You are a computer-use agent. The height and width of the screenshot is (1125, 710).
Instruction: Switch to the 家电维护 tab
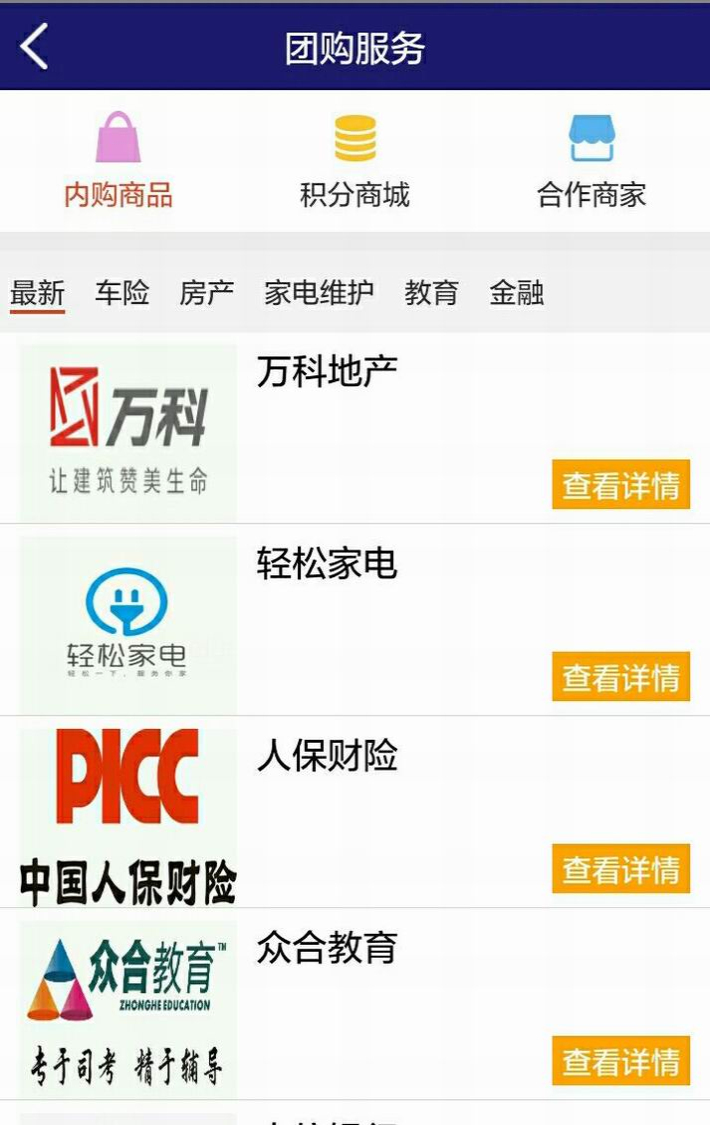(x=319, y=293)
